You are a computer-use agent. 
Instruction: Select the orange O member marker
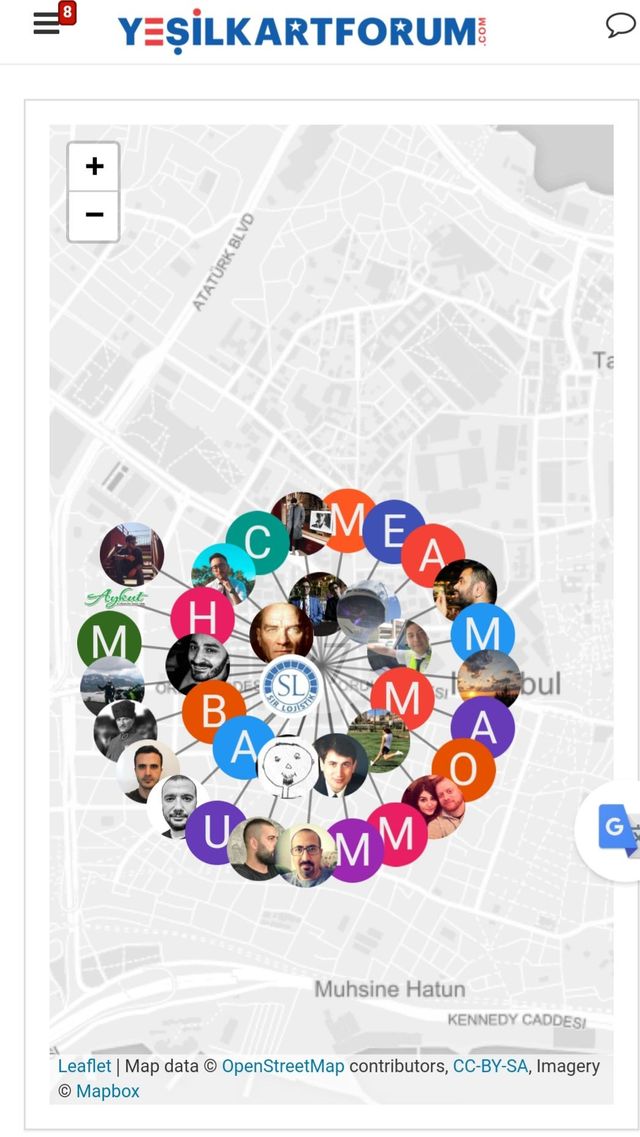click(x=463, y=769)
